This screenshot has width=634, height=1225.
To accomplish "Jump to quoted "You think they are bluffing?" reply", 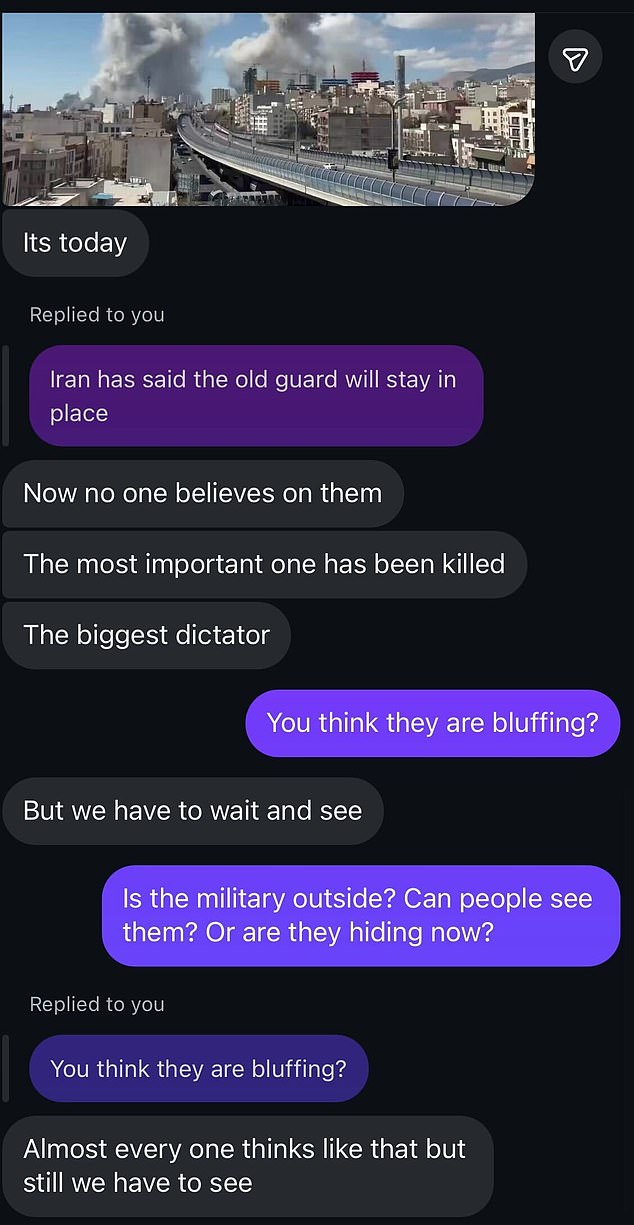I will [198, 1068].
